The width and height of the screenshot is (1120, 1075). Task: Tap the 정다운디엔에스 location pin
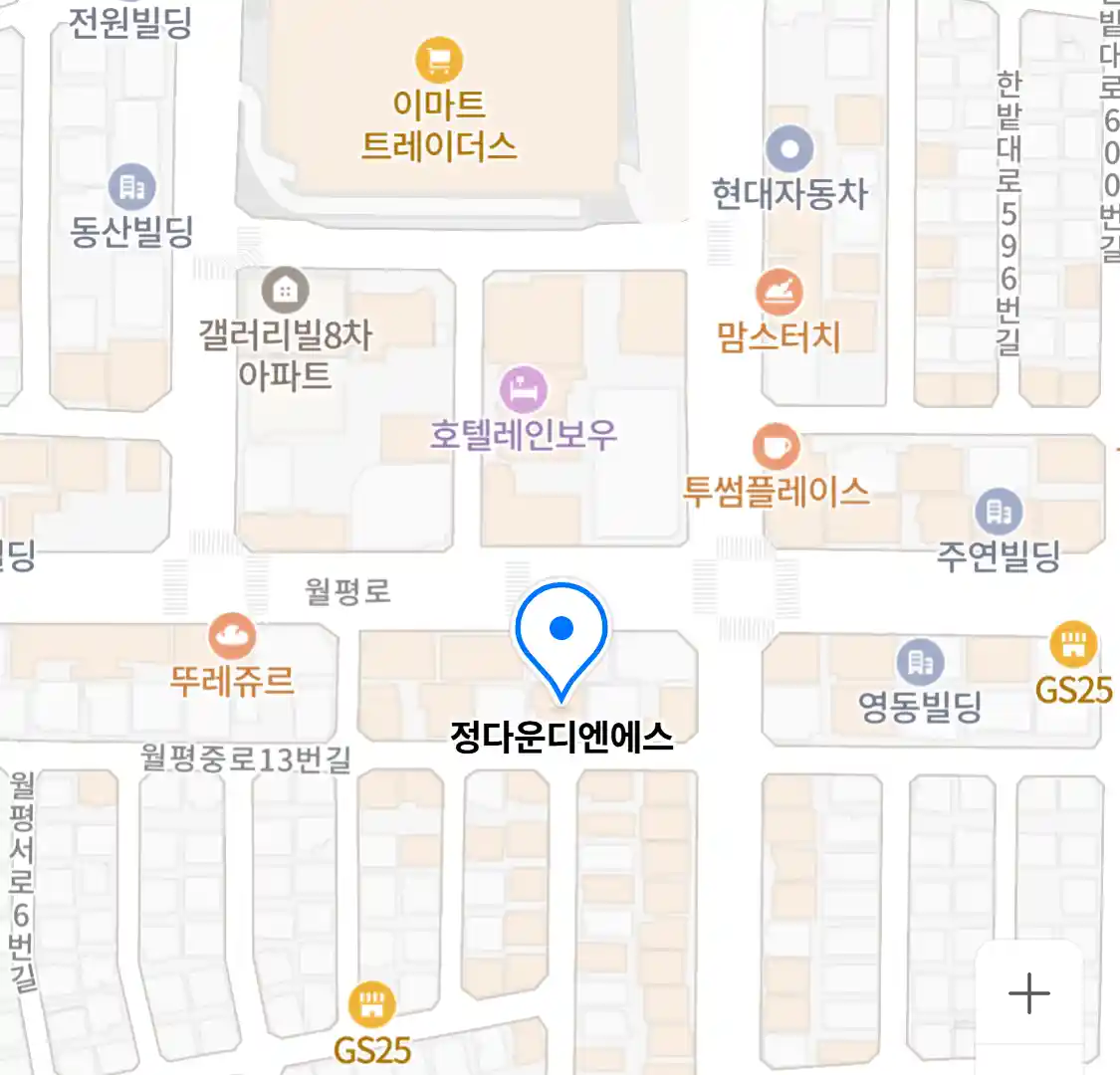(561, 637)
